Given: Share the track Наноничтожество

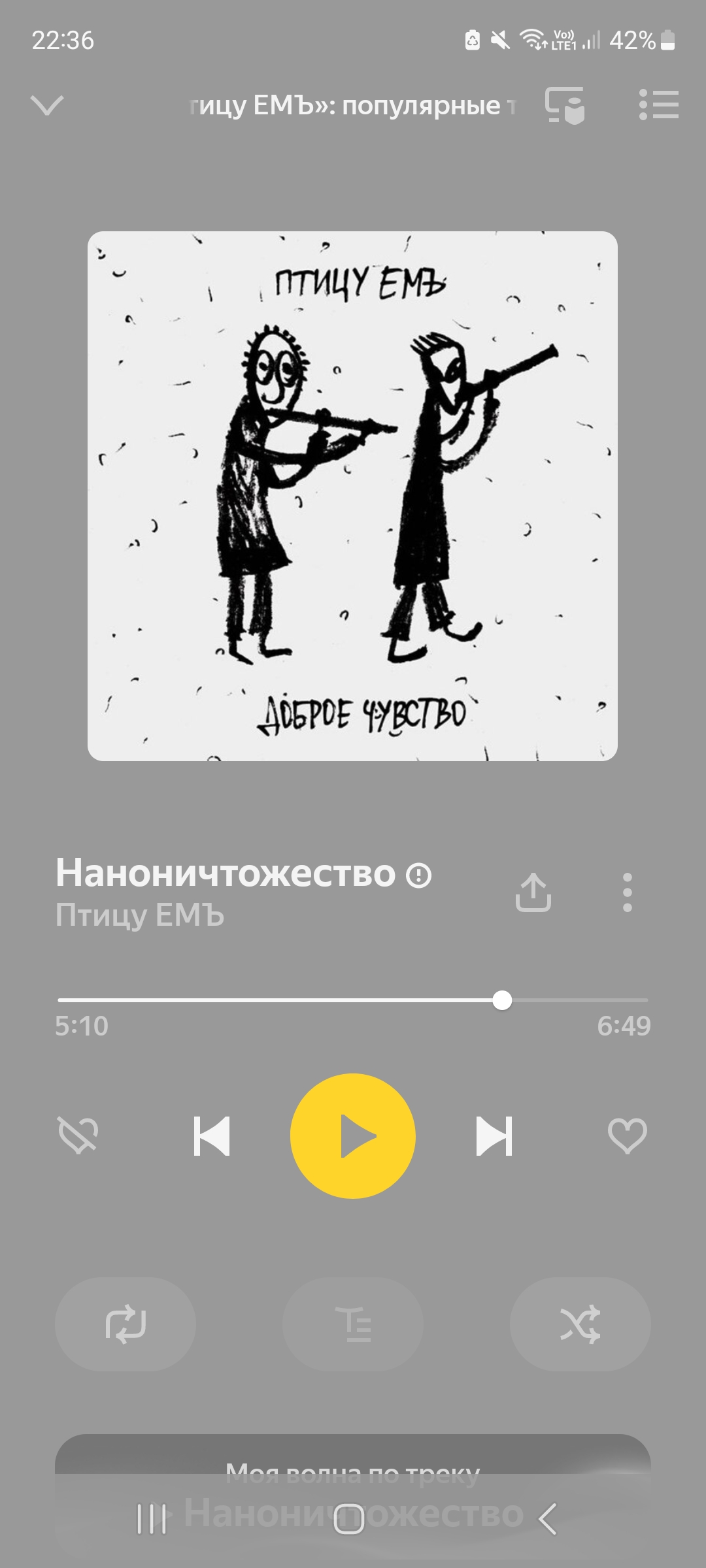Looking at the screenshot, I should pos(533,892).
